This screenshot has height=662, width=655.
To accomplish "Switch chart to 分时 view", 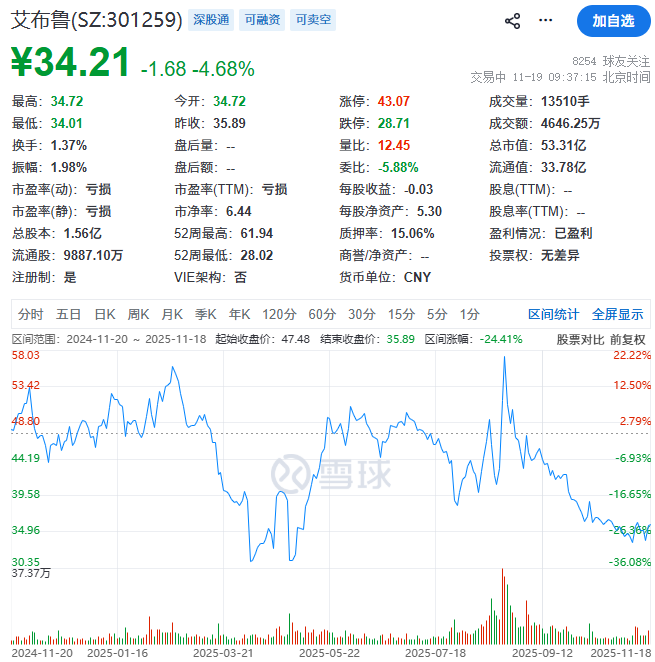I will point(31,314).
